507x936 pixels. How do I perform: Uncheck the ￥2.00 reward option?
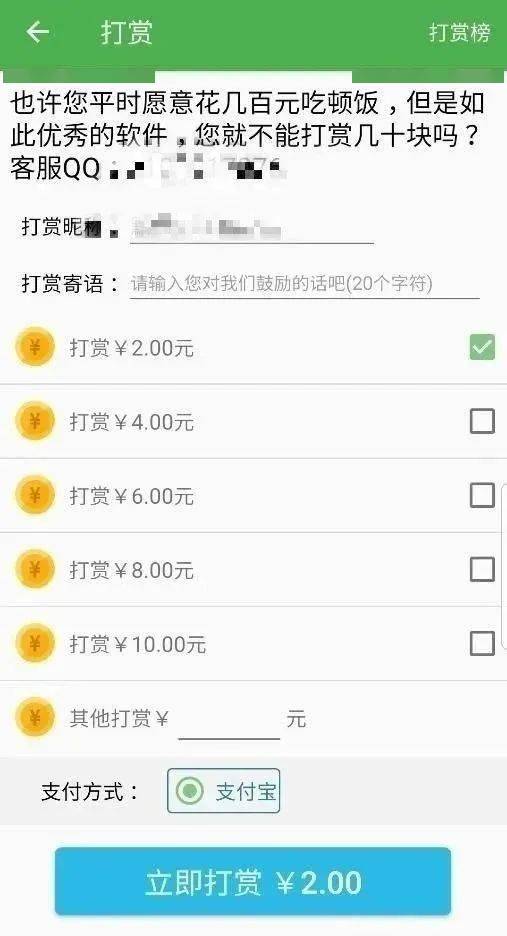point(482,347)
